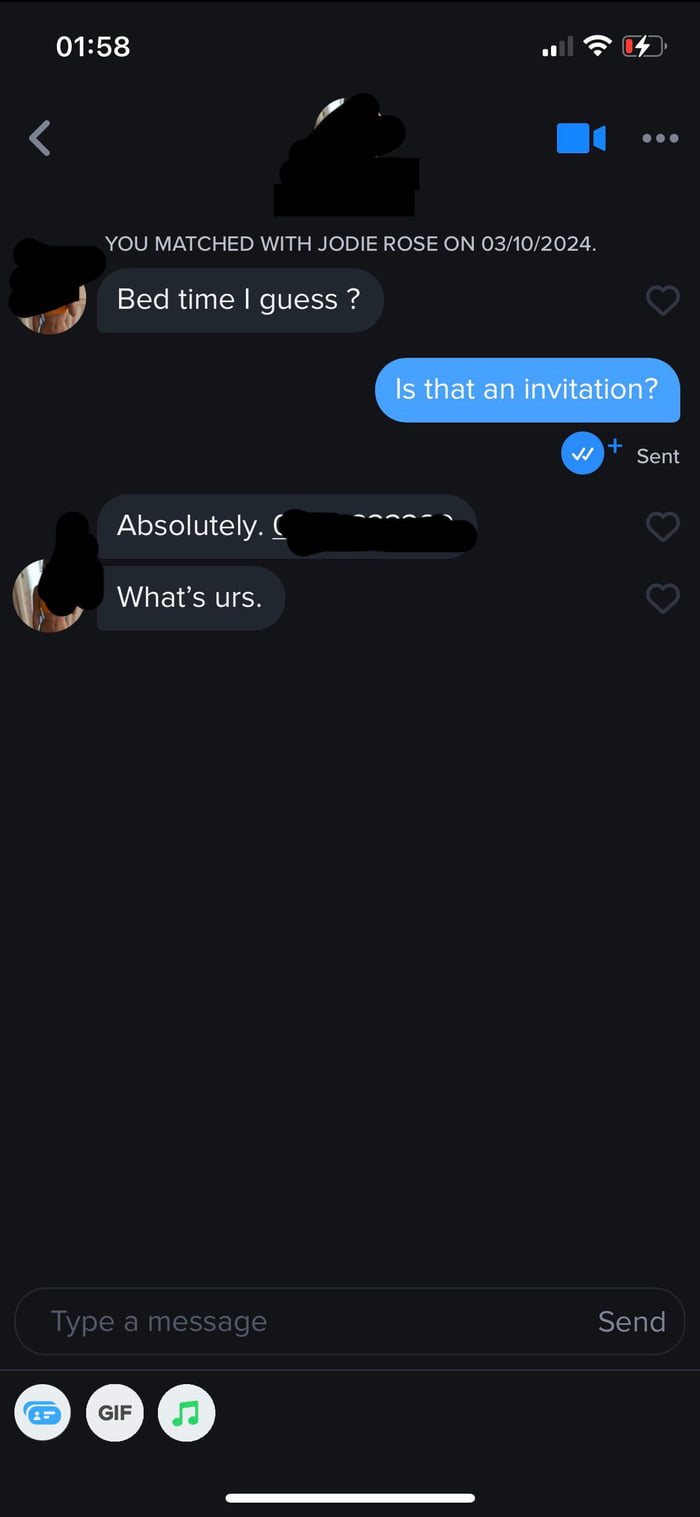Open the GIF picker
The image size is (700, 1517).
(x=115, y=1413)
